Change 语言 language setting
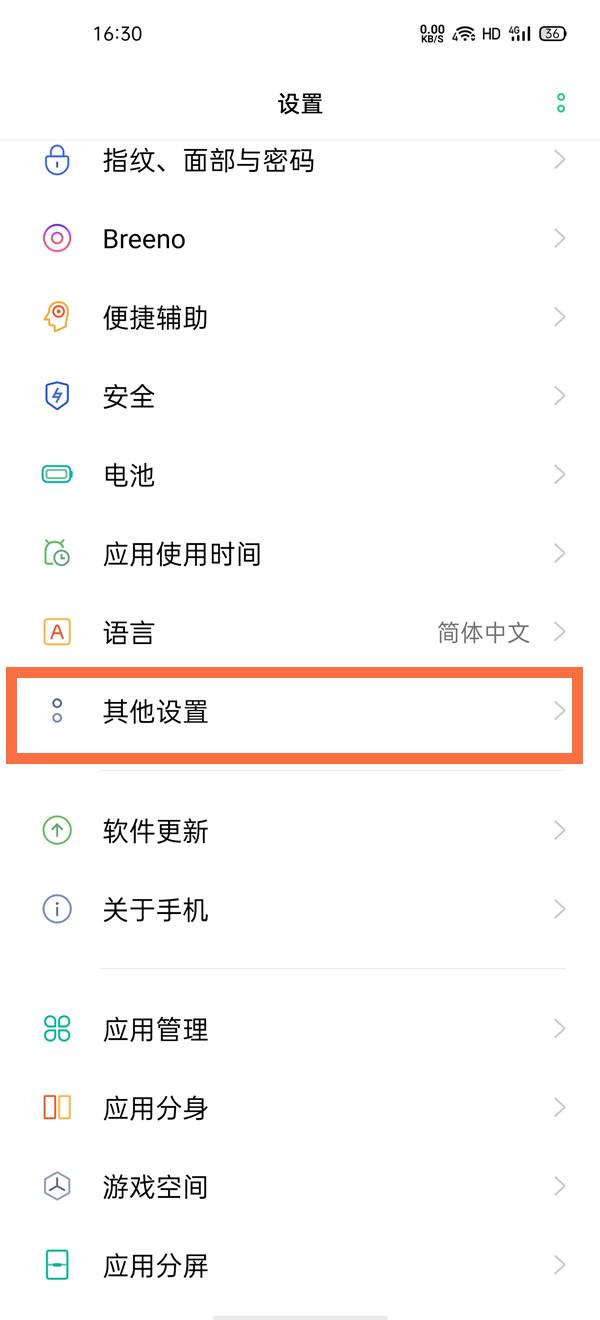Image resolution: width=600 pixels, height=1320 pixels. pyautogui.click(x=300, y=633)
